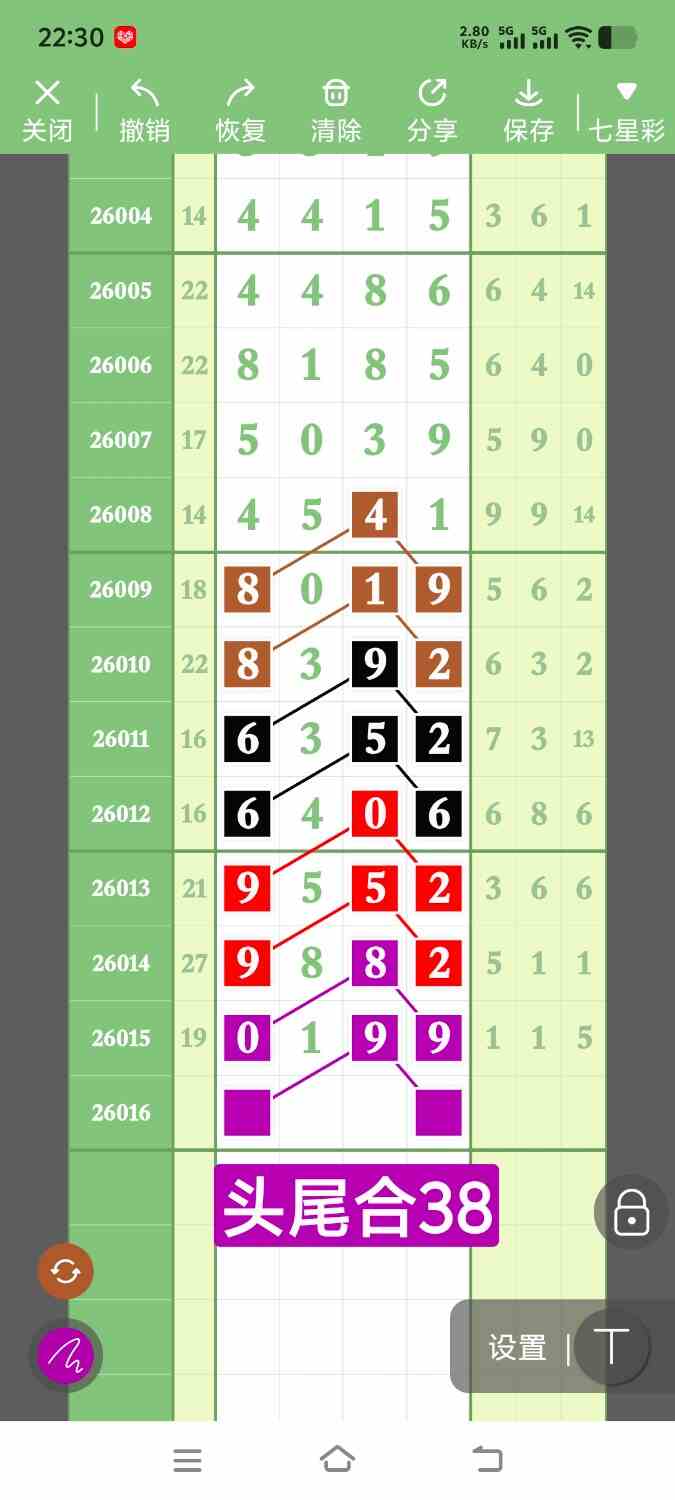Undo the last drawing action

pos(144,111)
